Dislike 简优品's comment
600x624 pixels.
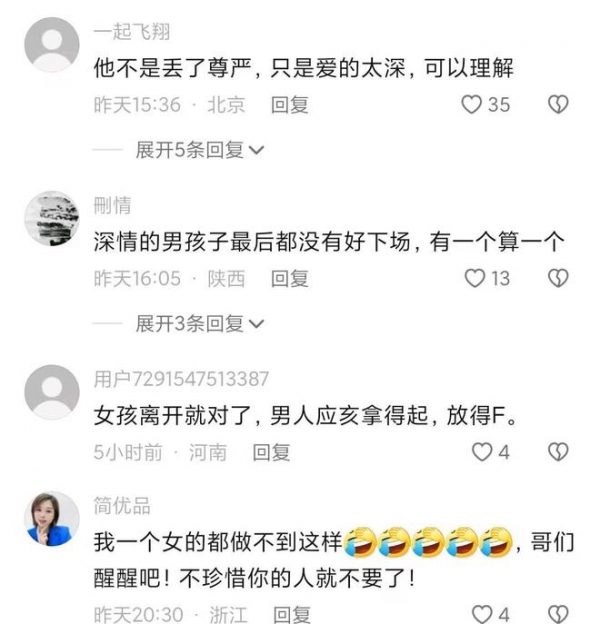pyautogui.click(x=559, y=613)
